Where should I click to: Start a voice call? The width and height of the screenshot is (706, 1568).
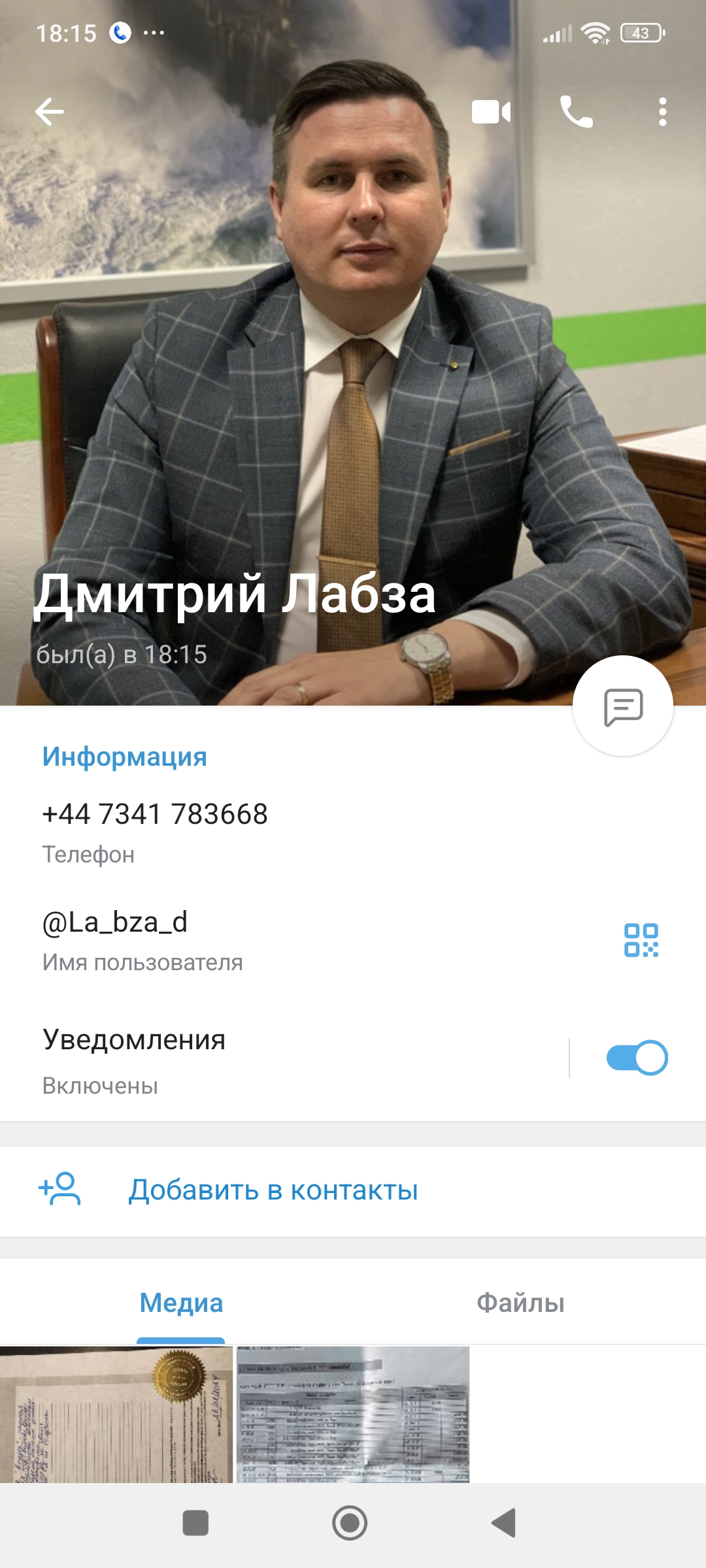pyautogui.click(x=576, y=112)
